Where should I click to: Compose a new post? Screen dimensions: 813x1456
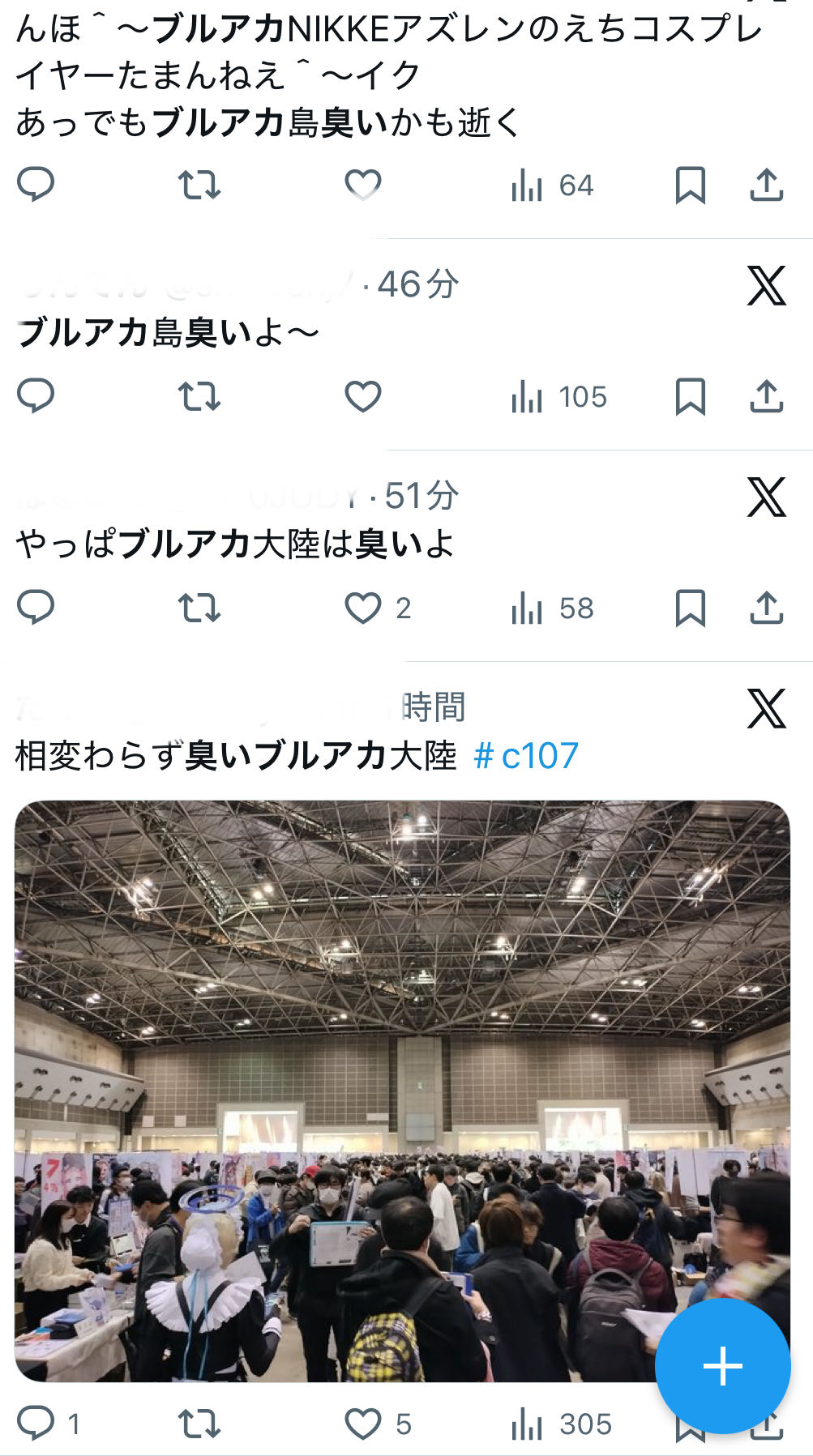(722, 1366)
